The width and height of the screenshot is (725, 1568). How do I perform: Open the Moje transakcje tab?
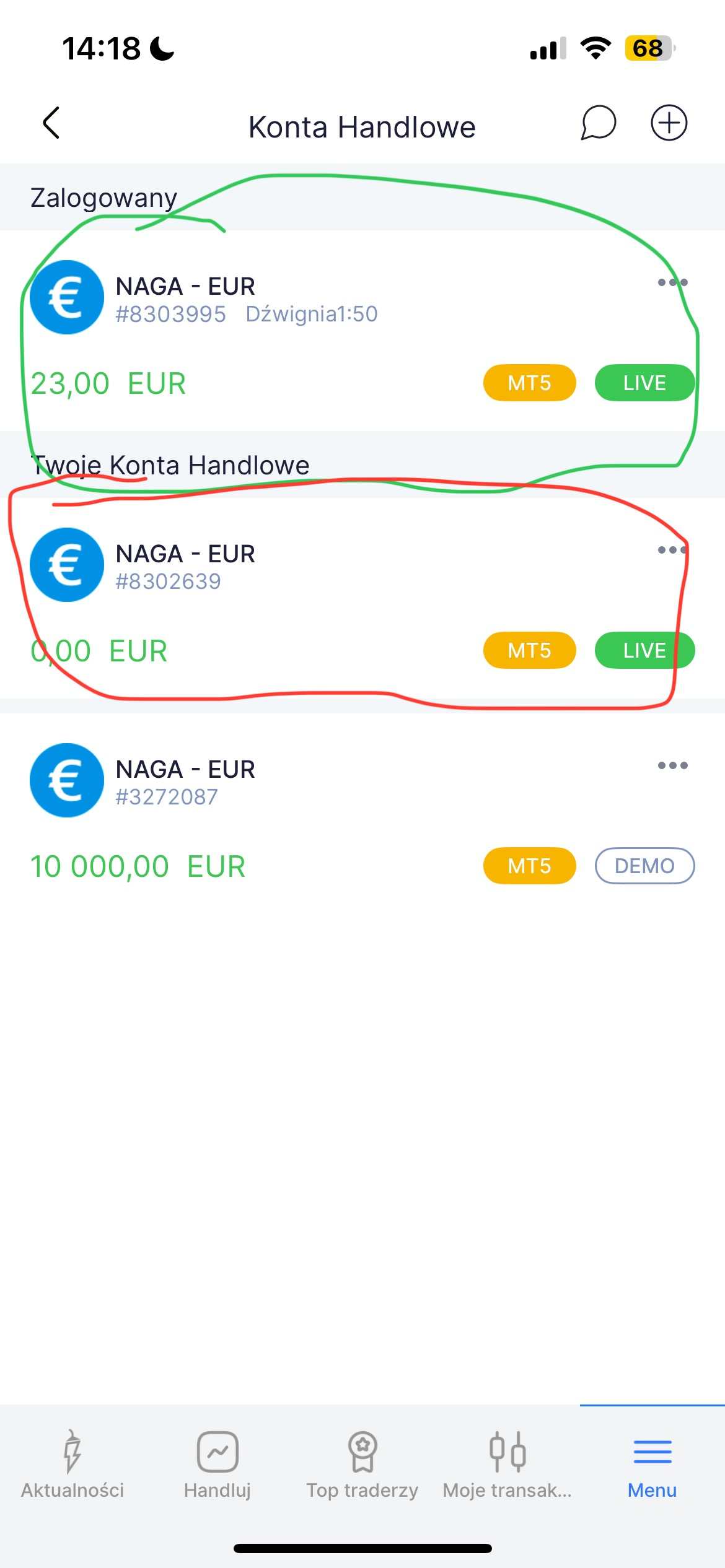coord(507,1465)
